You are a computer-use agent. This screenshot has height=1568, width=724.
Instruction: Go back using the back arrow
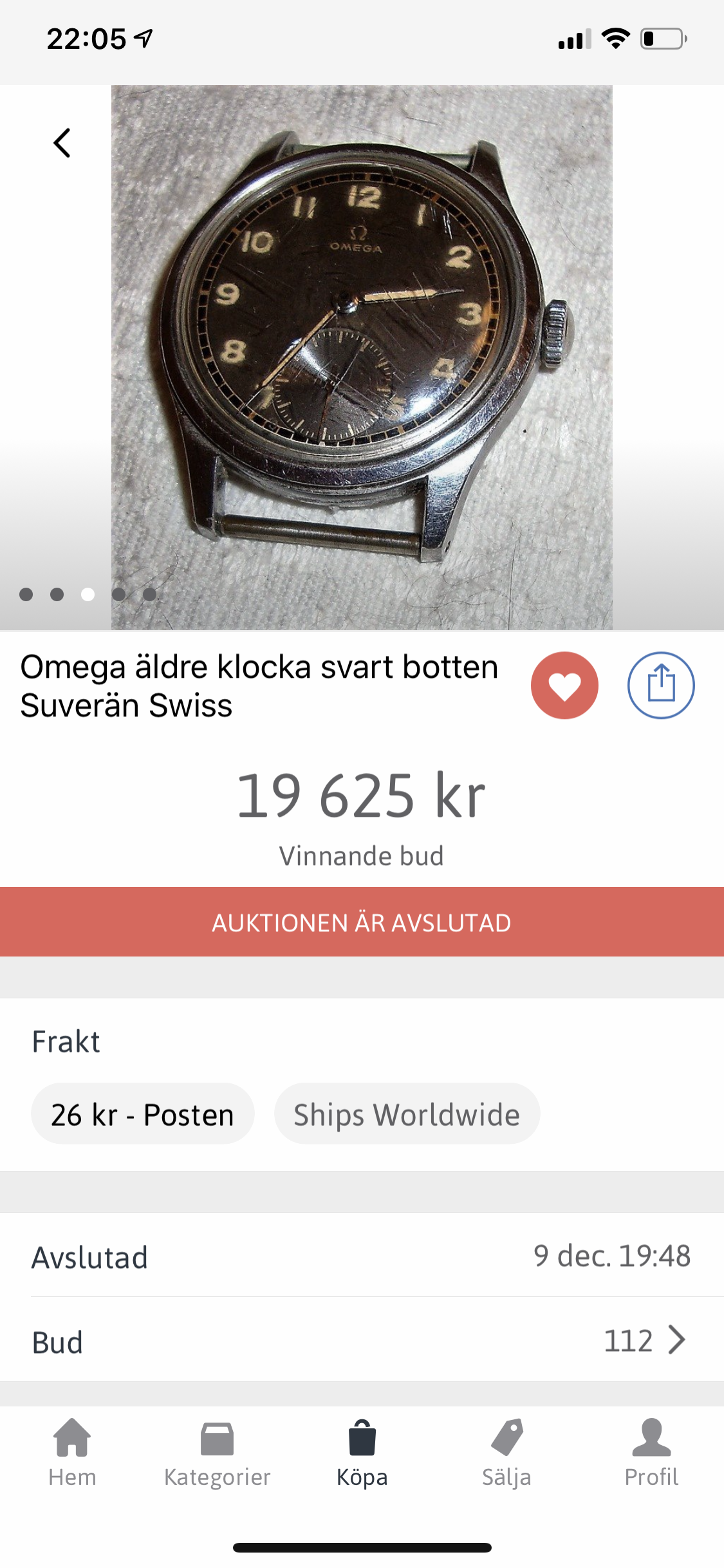tap(62, 143)
